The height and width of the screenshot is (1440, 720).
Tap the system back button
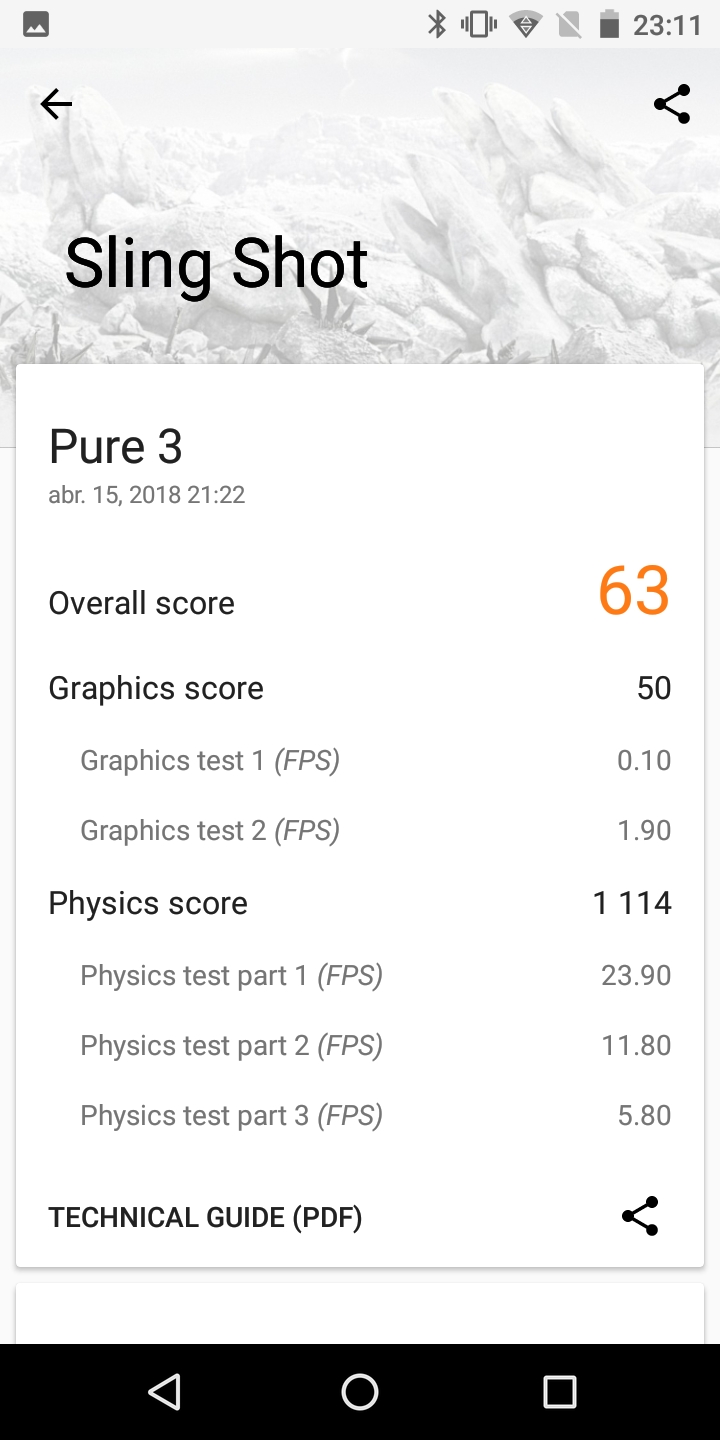164,1391
